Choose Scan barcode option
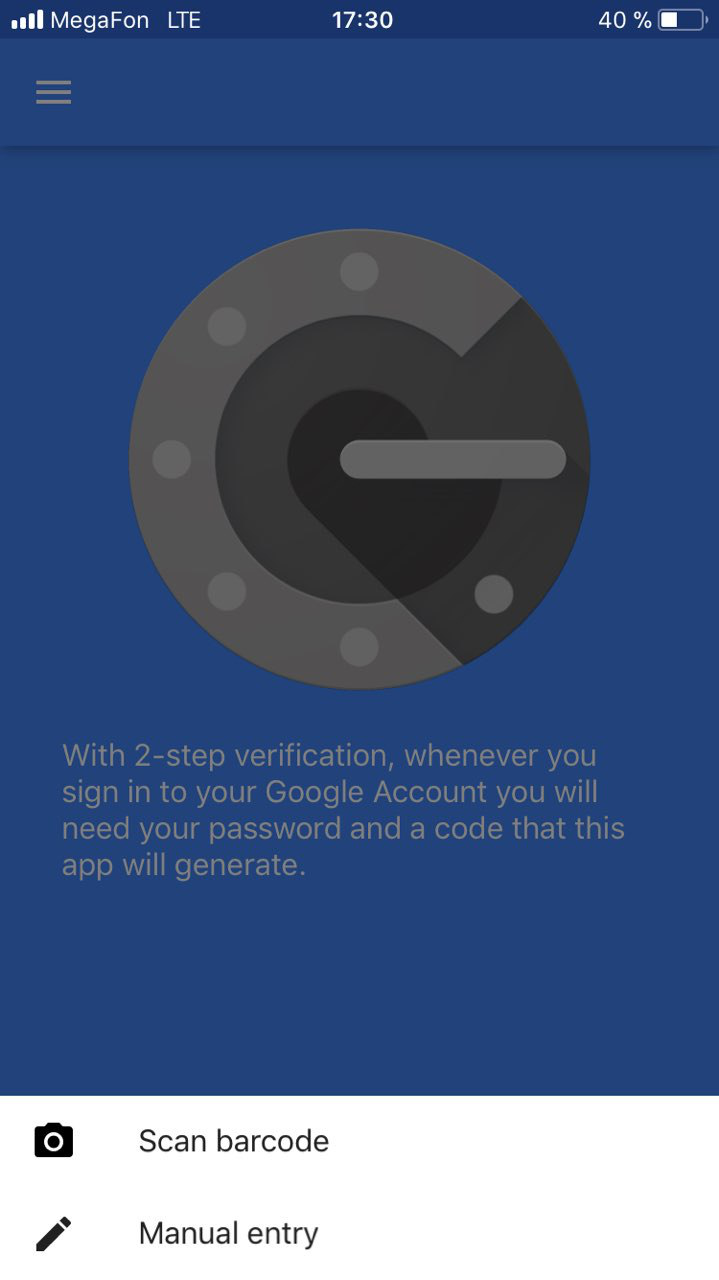719x1280 pixels. 233,1141
